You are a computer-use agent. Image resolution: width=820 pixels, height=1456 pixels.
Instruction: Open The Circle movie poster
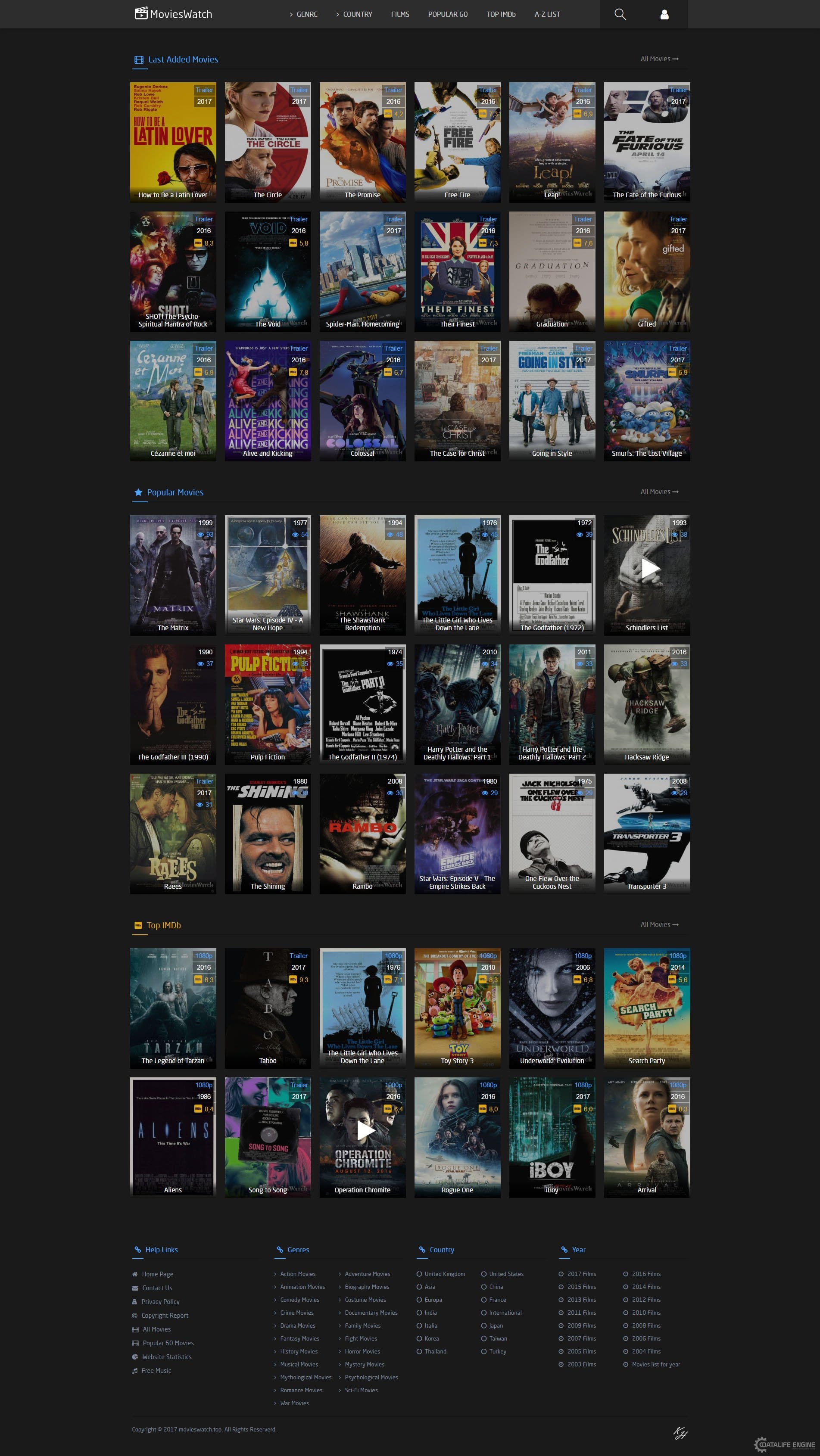click(268, 143)
